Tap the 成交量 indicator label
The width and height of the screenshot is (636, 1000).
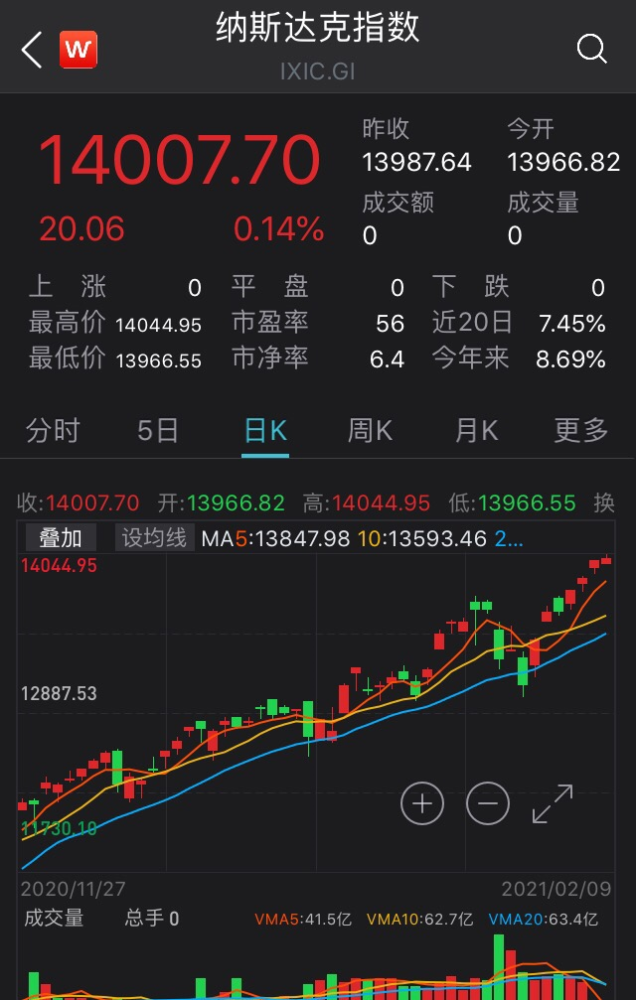[54, 918]
